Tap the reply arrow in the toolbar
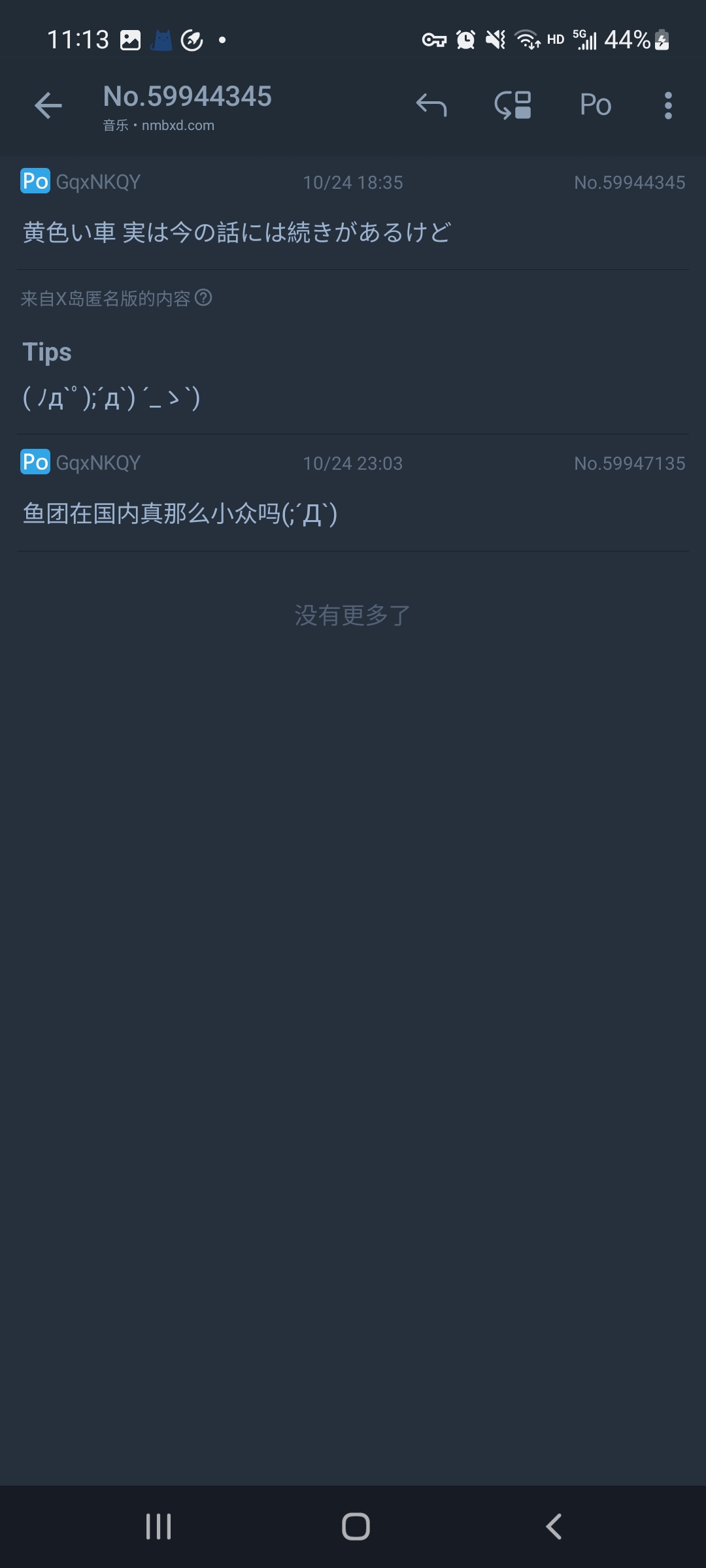The width and height of the screenshot is (706, 1568). coord(431,105)
